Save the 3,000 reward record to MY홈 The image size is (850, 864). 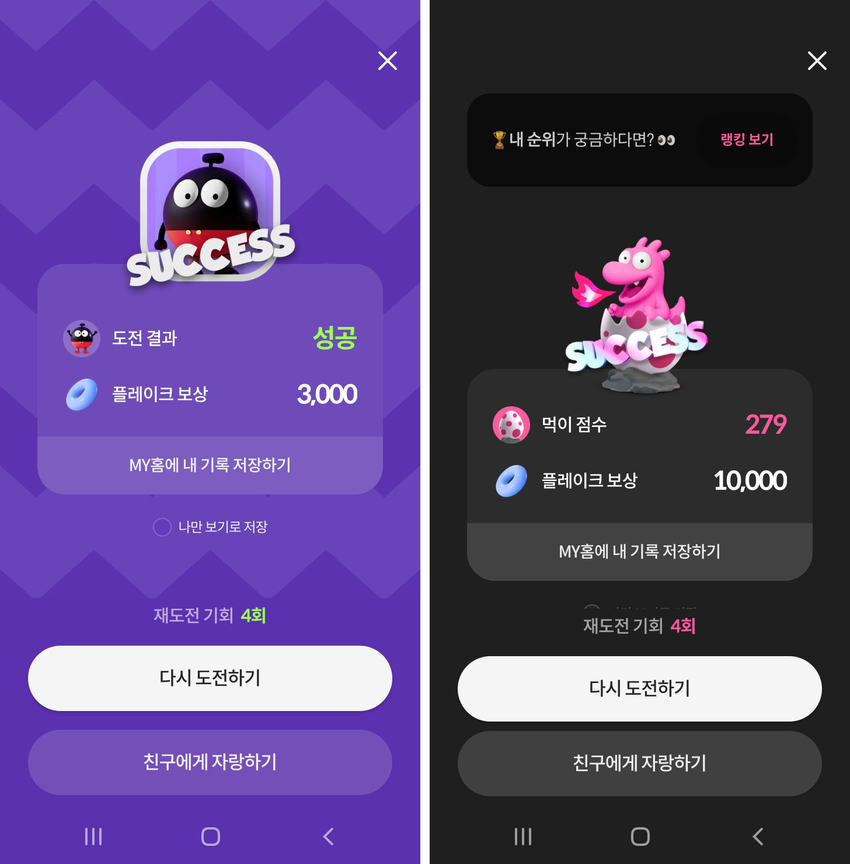(210, 465)
